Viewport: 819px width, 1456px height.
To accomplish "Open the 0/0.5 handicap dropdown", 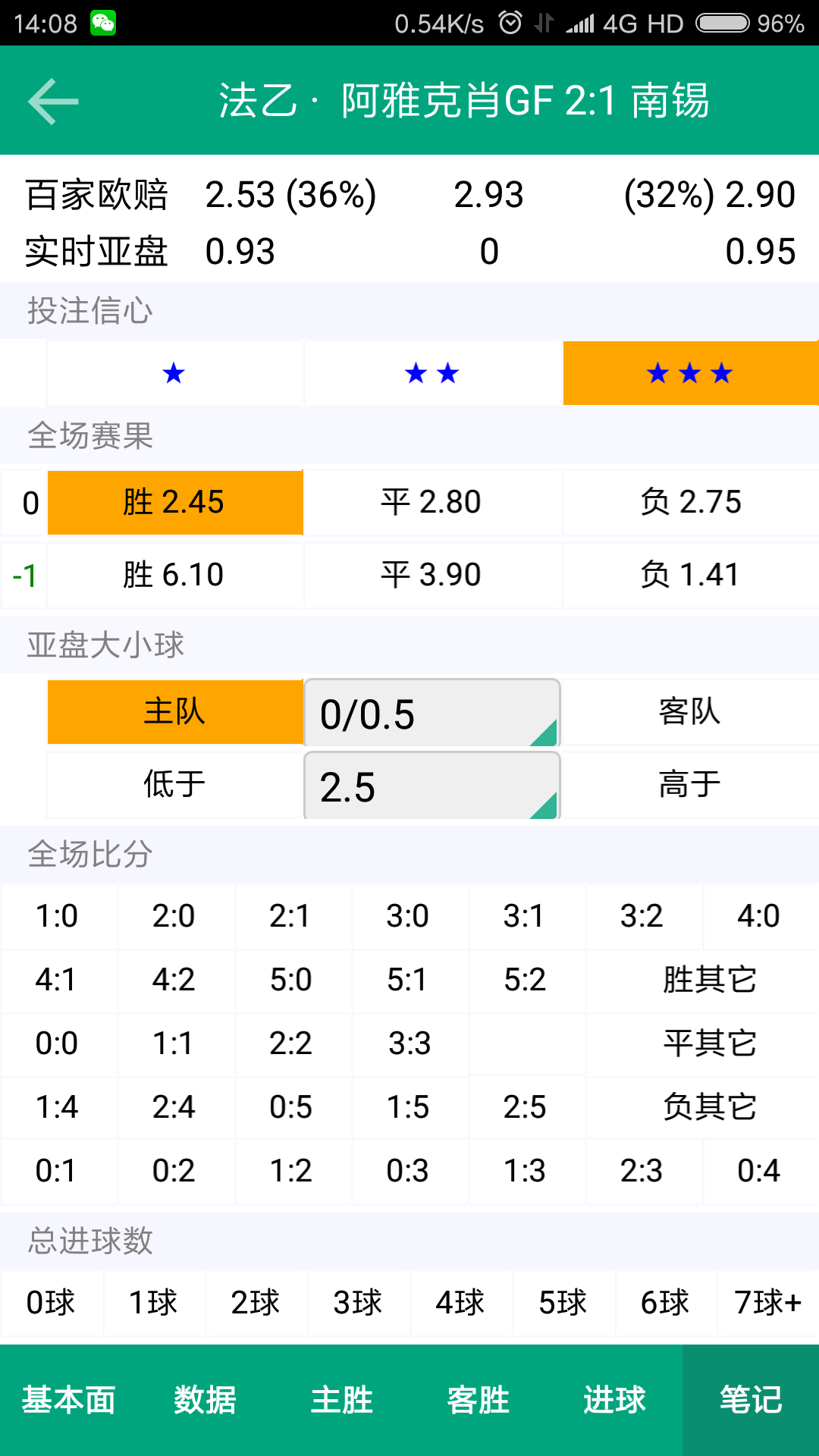I will 431,713.
